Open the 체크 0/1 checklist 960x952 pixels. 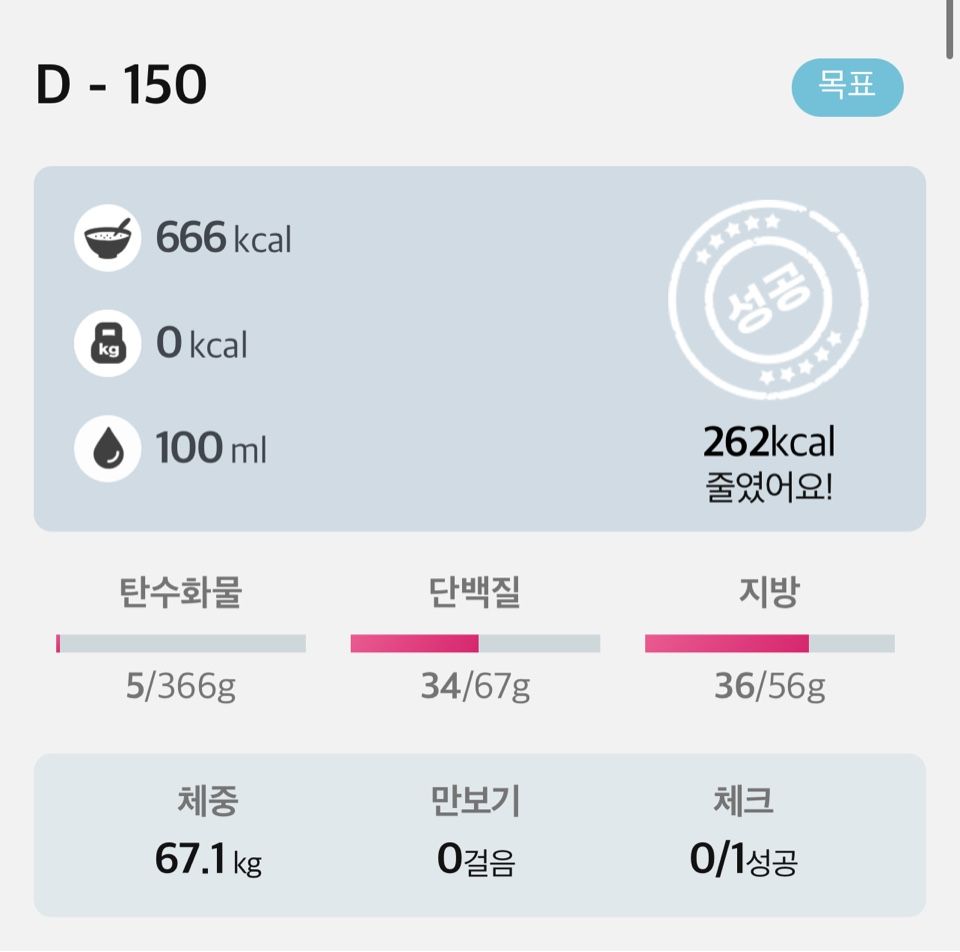click(x=743, y=834)
